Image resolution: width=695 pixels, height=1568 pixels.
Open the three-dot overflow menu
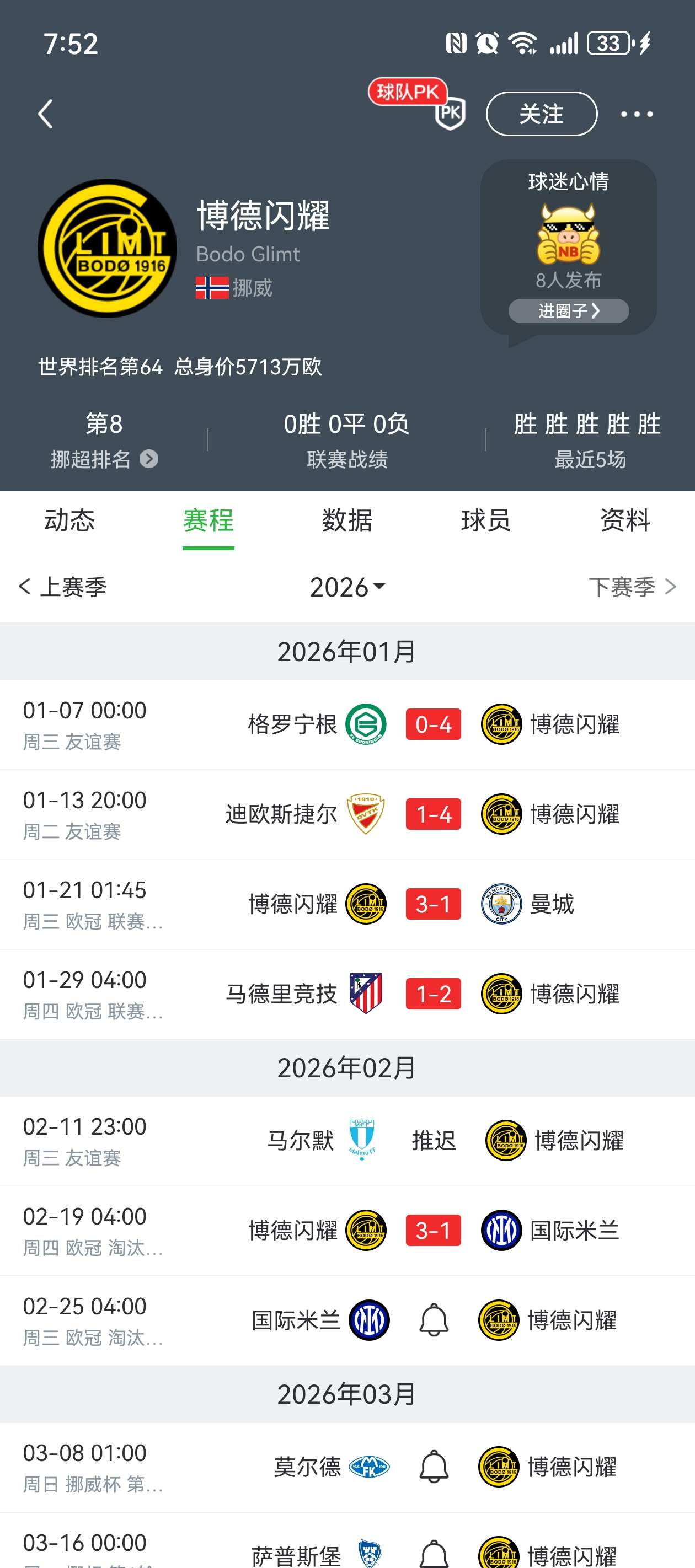pyautogui.click(x=637, y=114)
